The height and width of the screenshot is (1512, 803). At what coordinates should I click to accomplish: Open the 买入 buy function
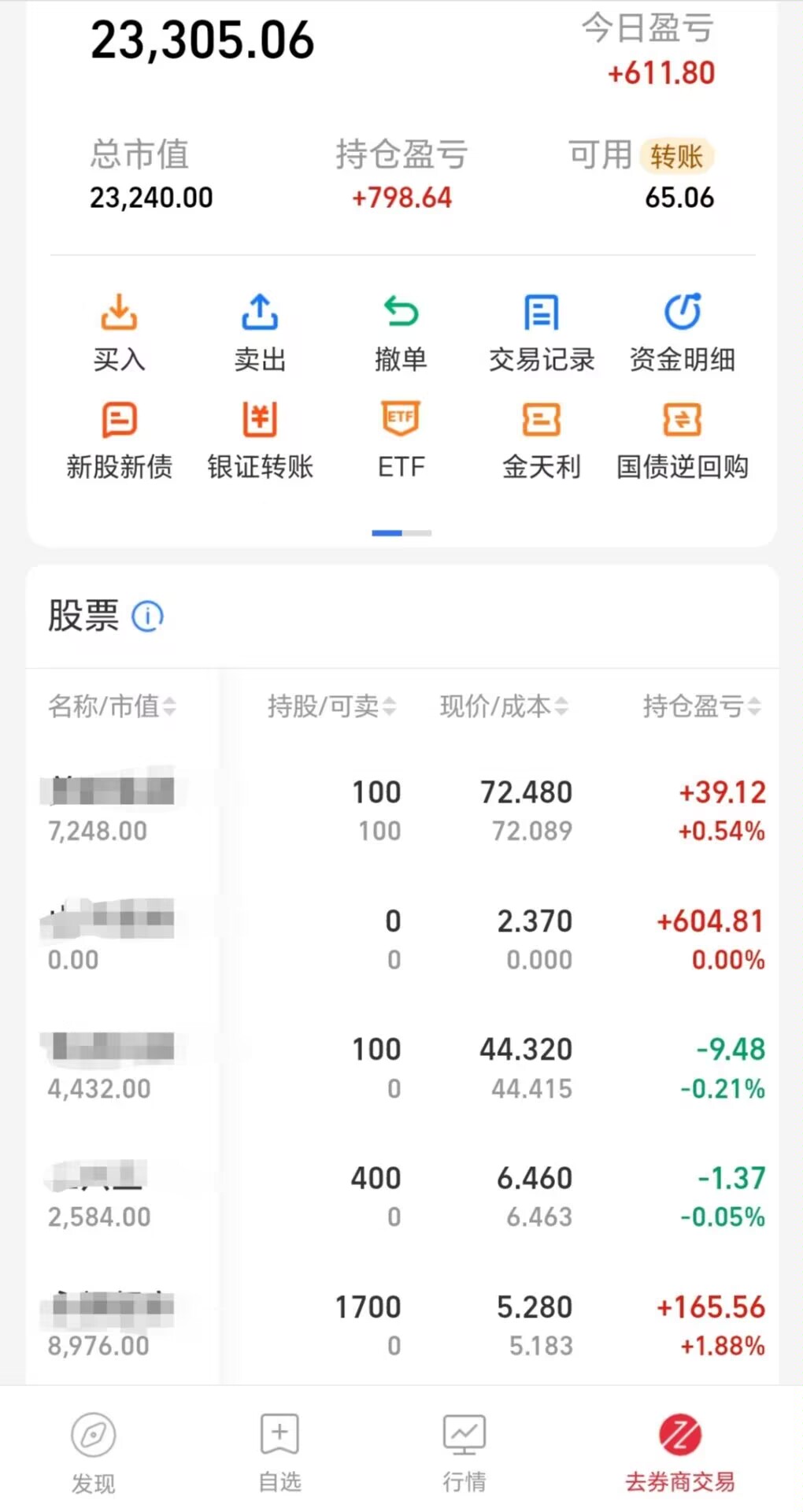tap(119, 332)
